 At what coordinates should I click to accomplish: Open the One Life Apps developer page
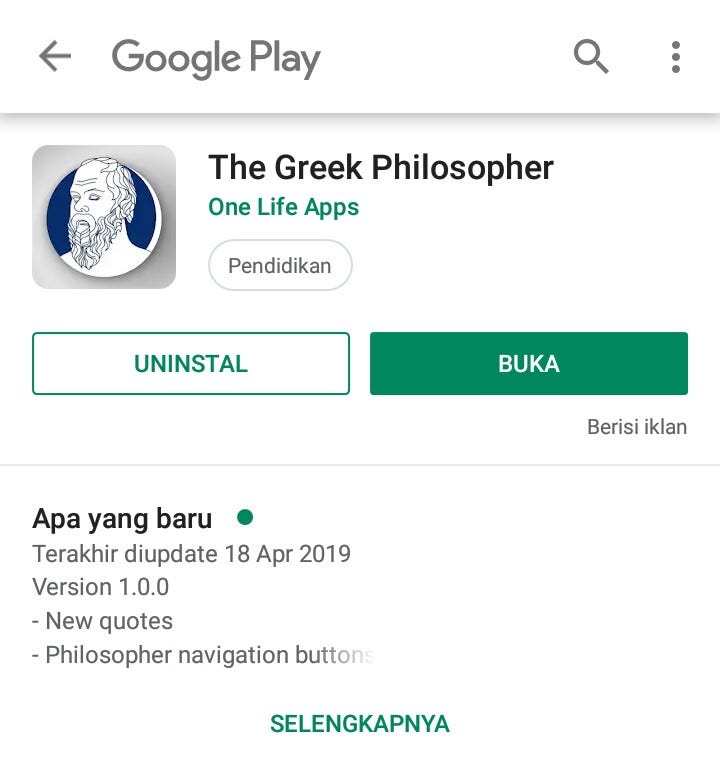coord(283,207)
